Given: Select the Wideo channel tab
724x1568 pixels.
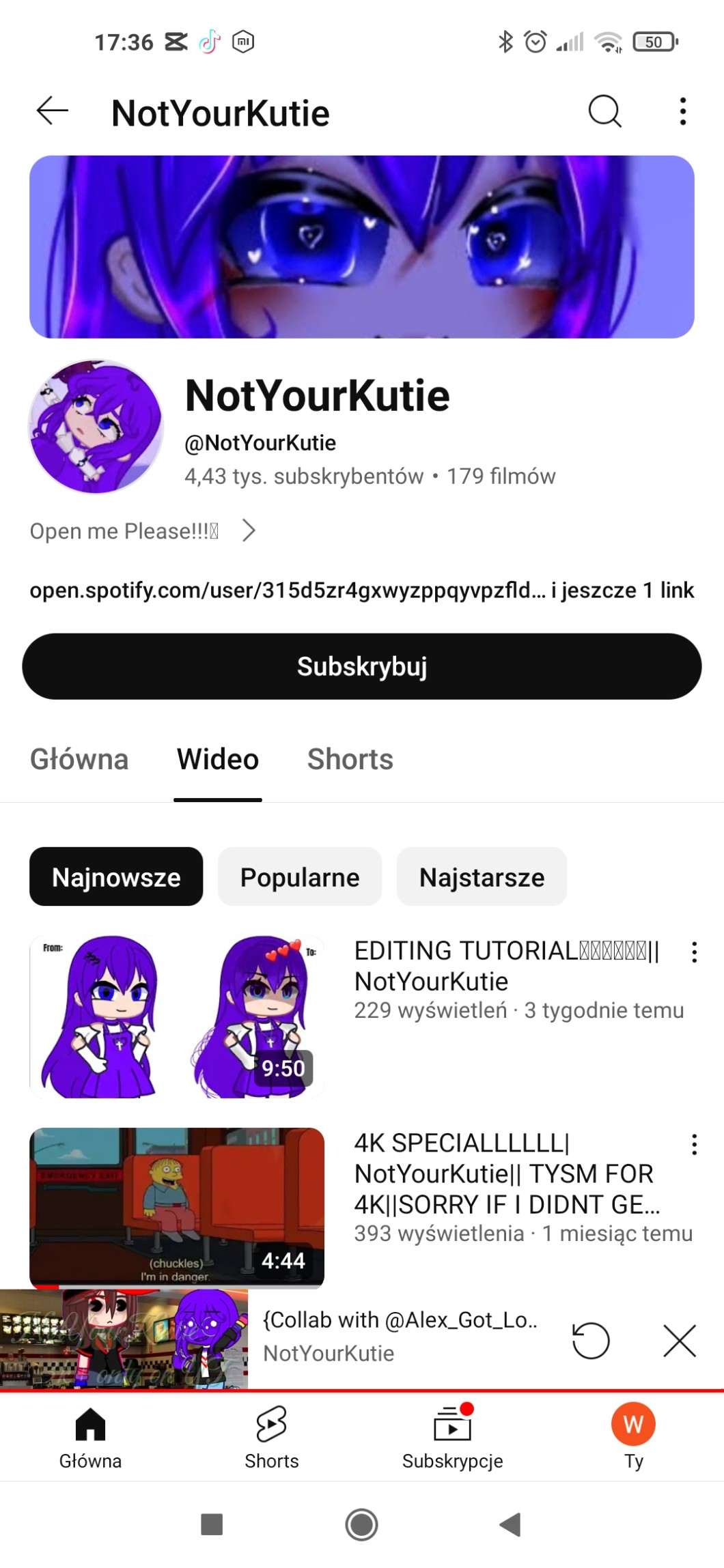Looking at the screenshot, I should tap(218, 760).
